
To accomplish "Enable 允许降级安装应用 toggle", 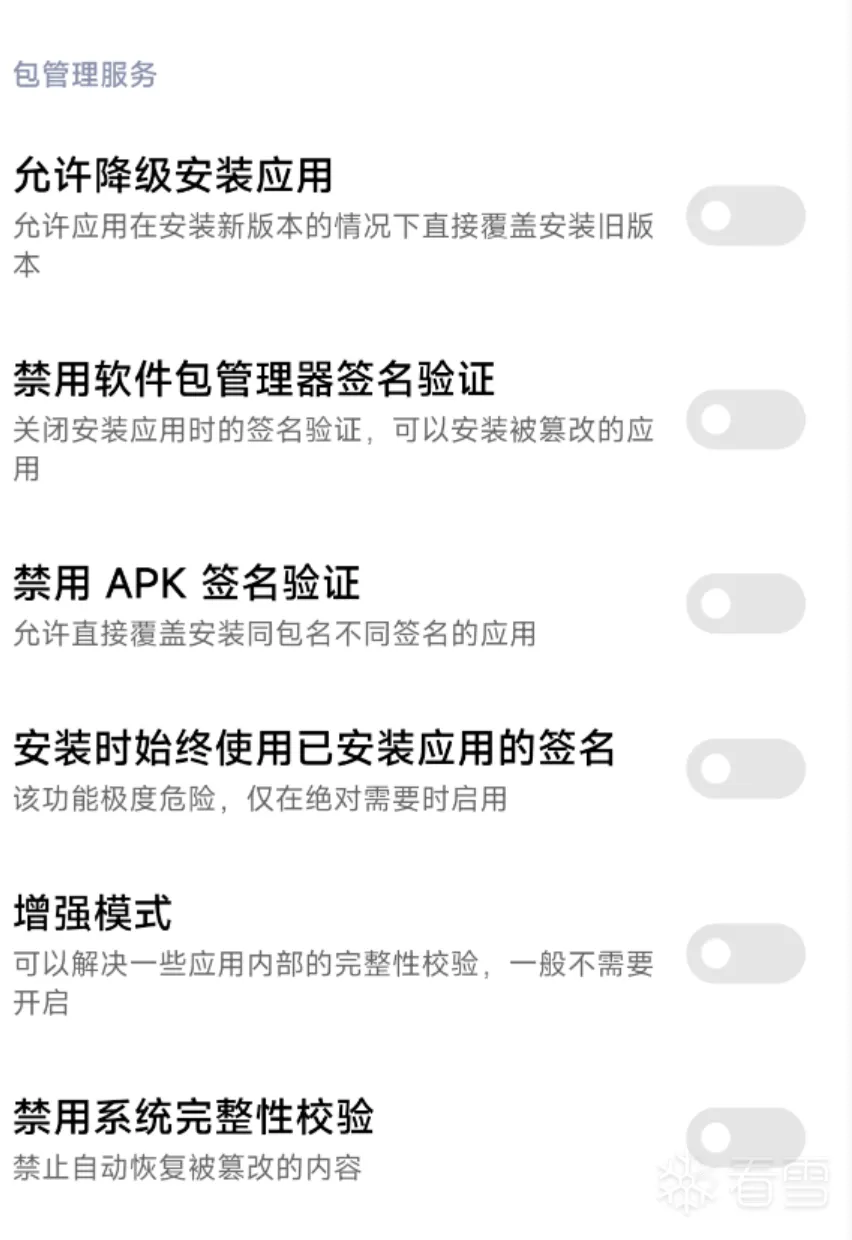I will pyautogui.click(x=745, y=216).
